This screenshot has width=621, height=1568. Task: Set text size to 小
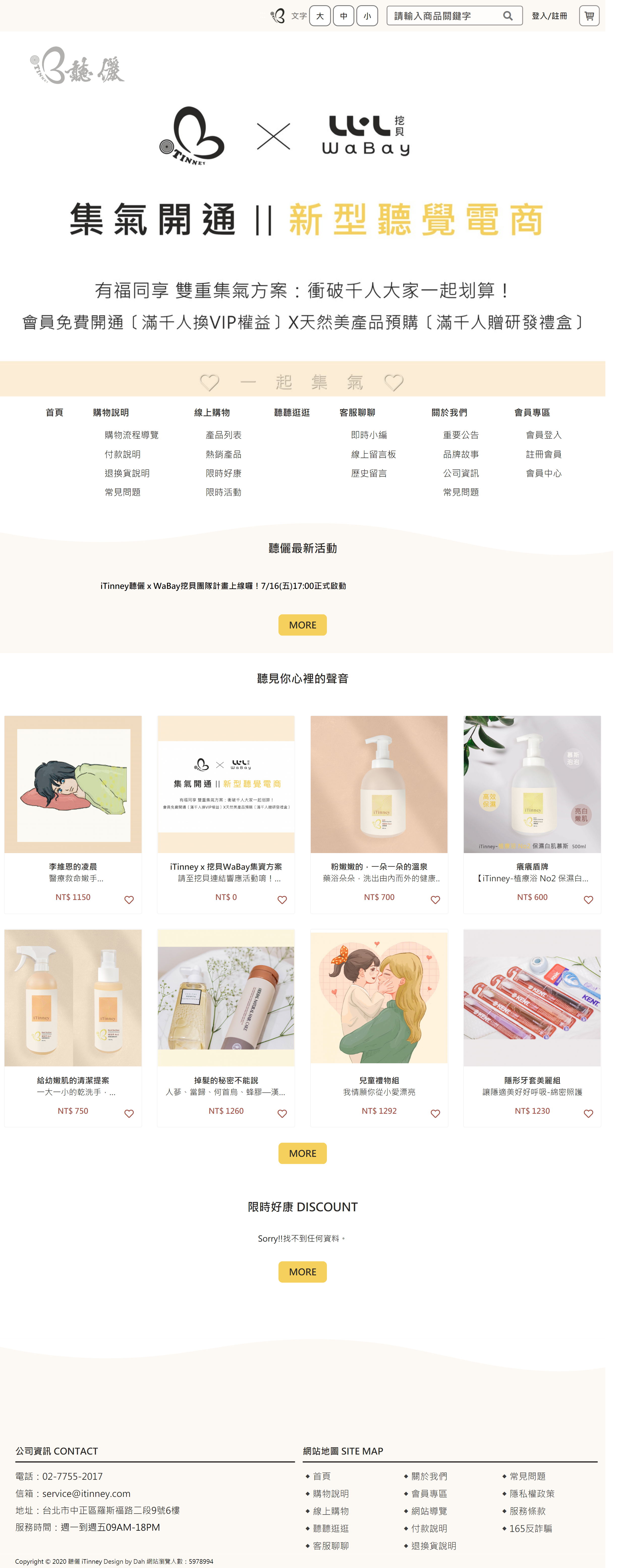coord(366,16)
